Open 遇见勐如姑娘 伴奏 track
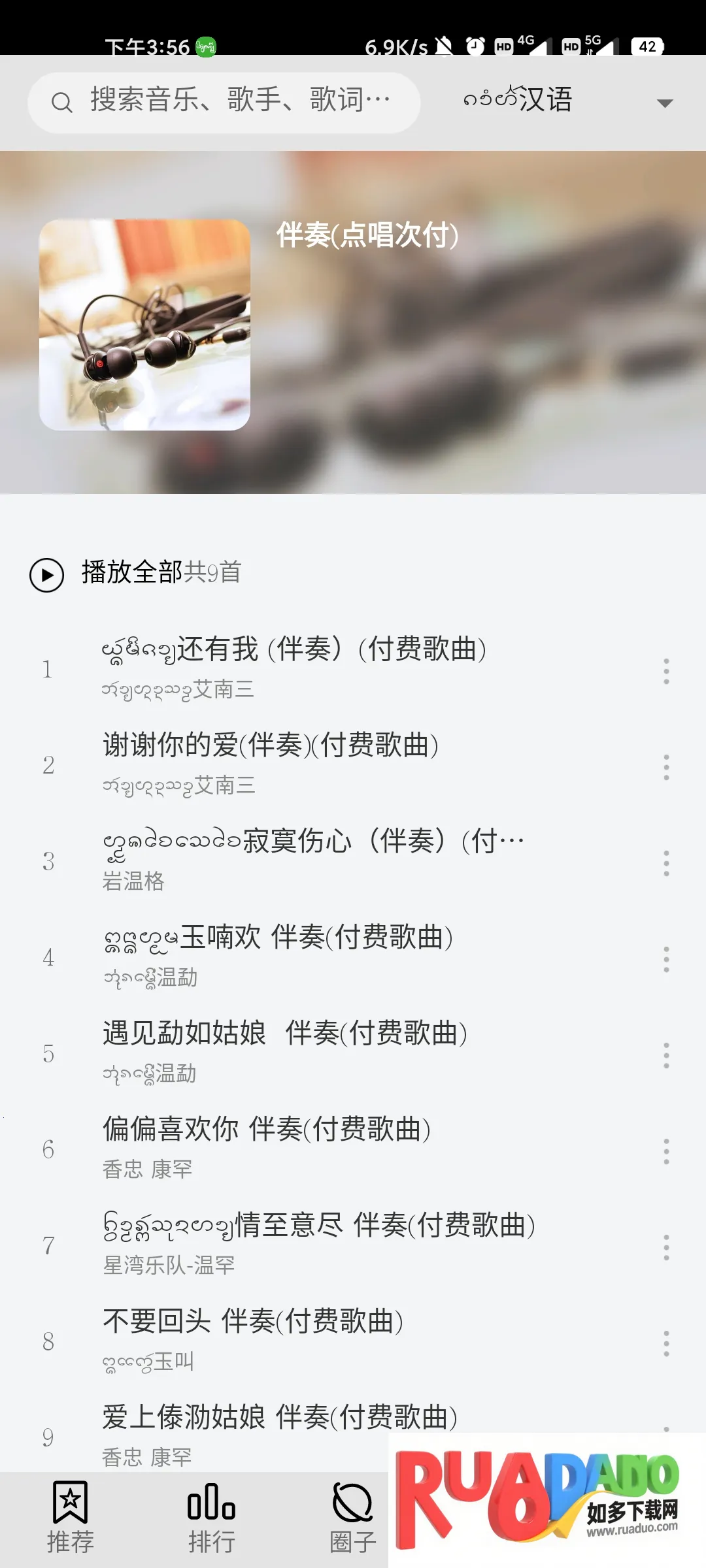Viewport: 706px width, 1568px height. (x=284, y=1051)
